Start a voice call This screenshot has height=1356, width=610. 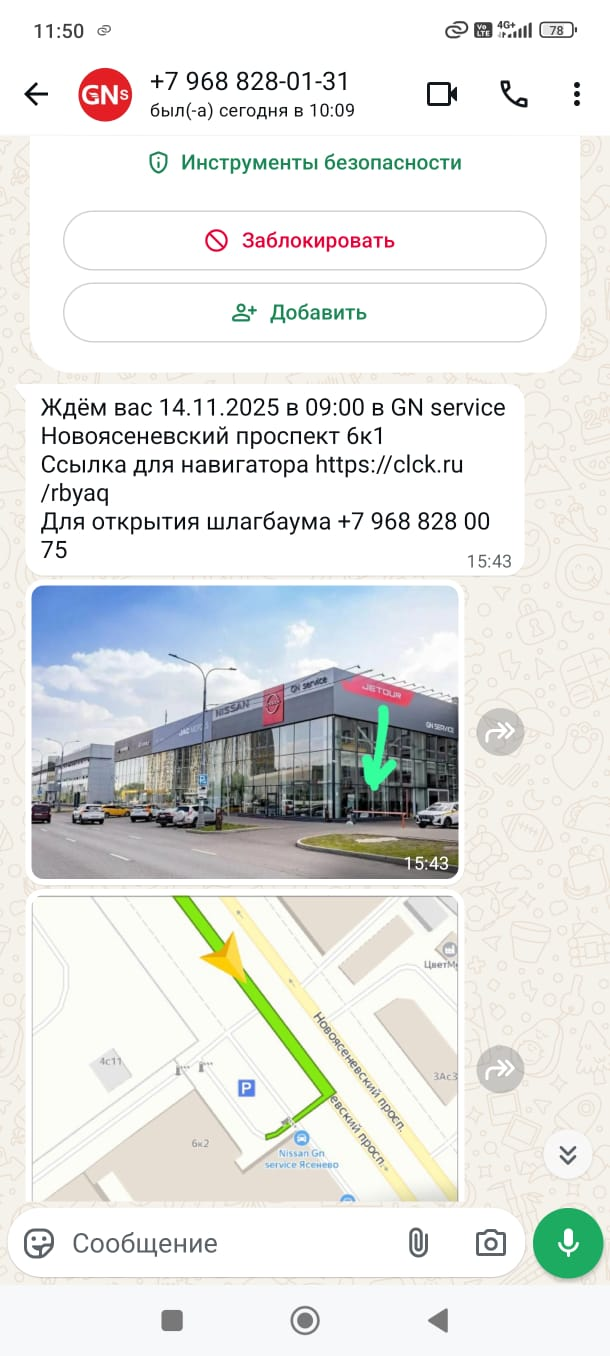point(513,94)
